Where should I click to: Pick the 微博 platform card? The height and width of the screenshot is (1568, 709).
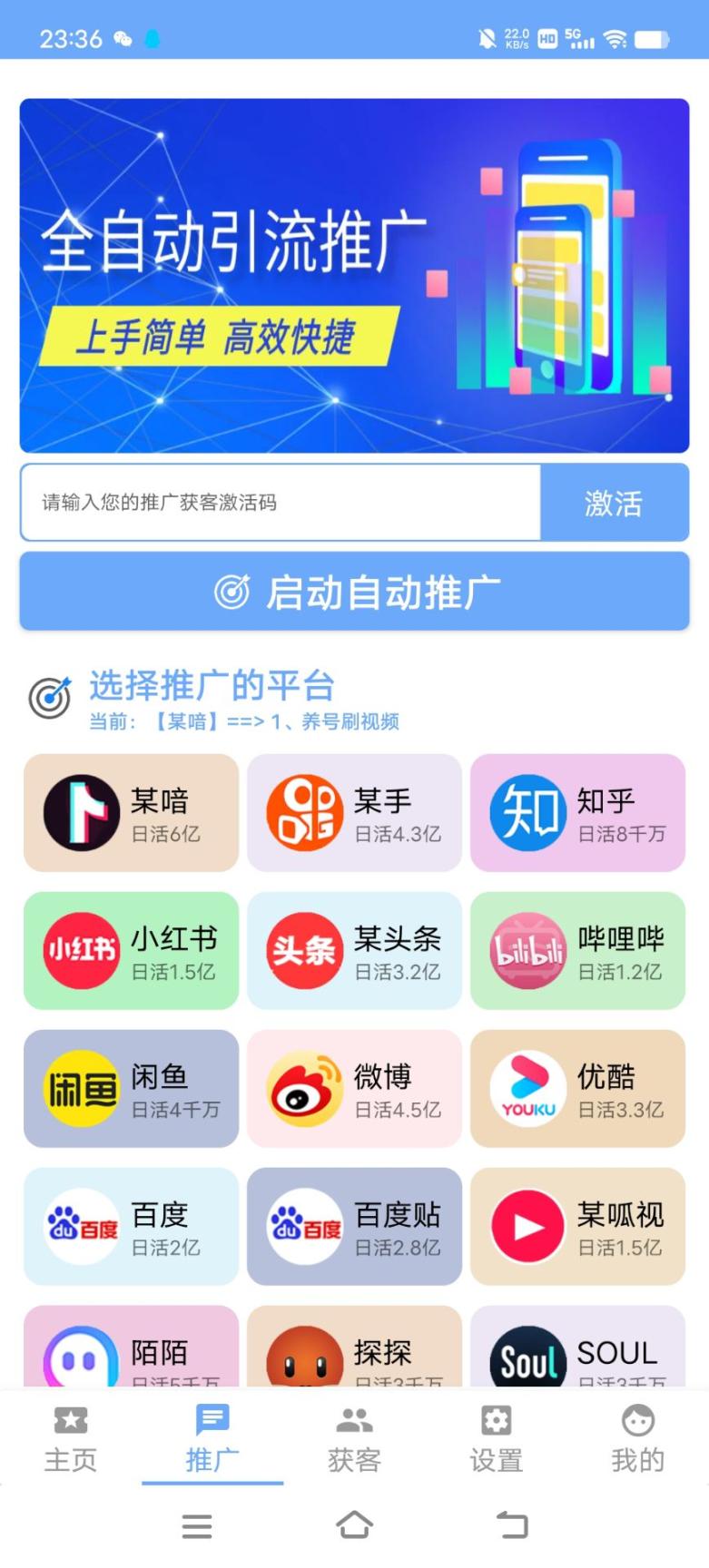(354, 1089)
